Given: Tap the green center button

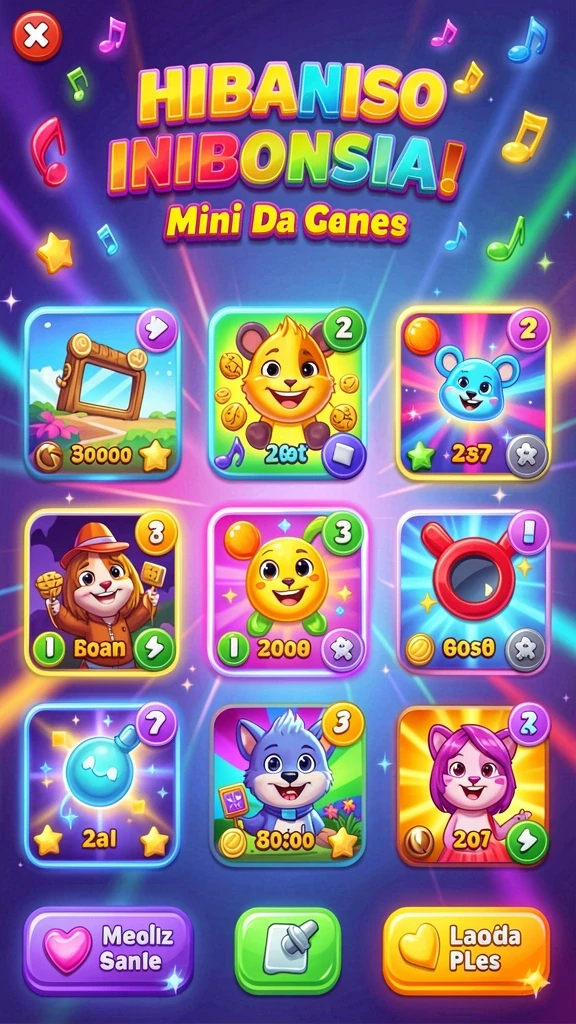Looking at the screenshot, I should point(288,950).
